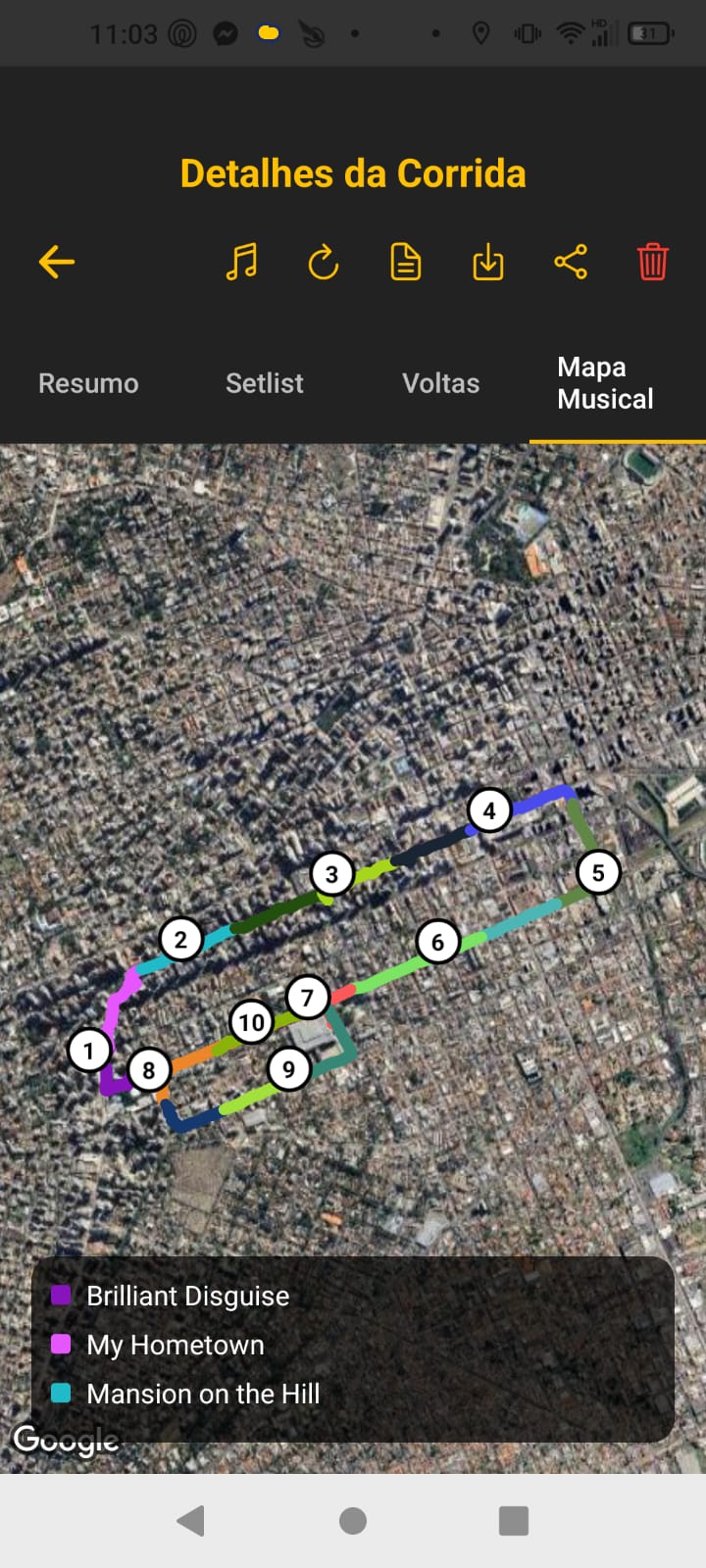This screenshot has width=706, height=1568.
Task: Switch to the Resumo tab
Action: pos(88,383)
